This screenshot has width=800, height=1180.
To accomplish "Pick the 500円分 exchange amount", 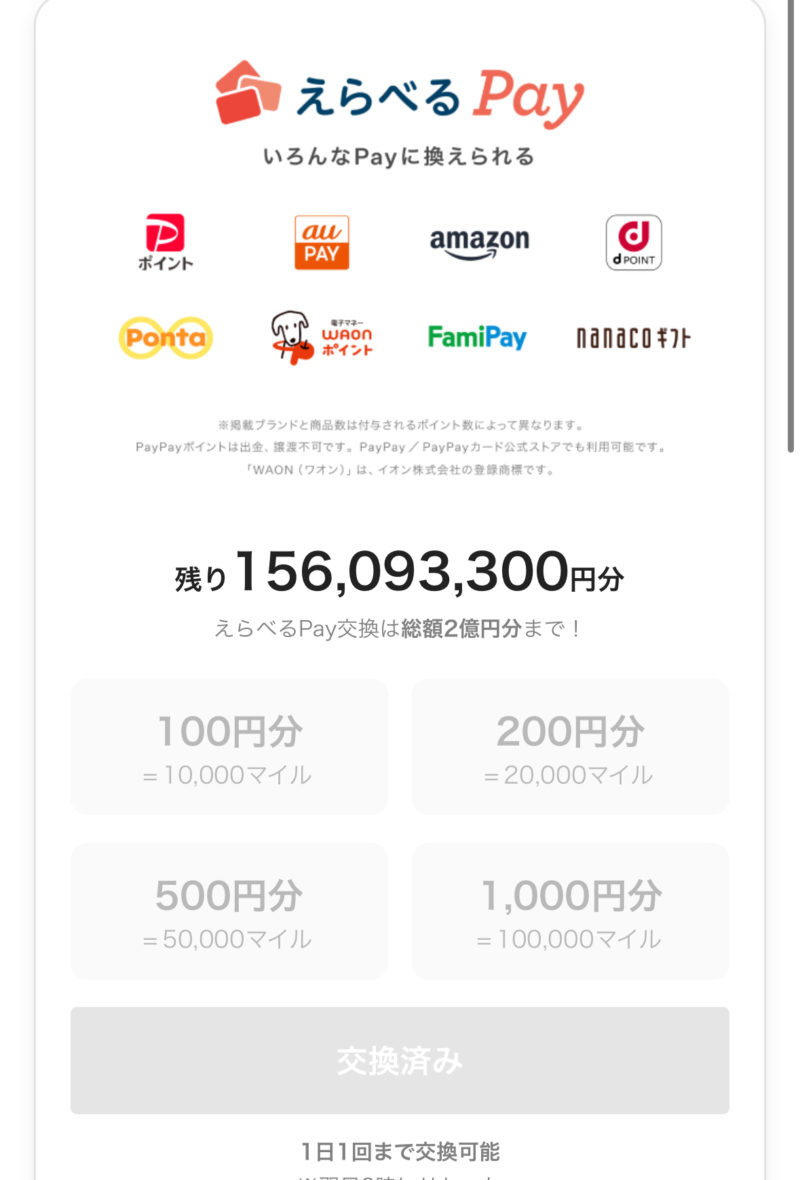I will point(229,911).
